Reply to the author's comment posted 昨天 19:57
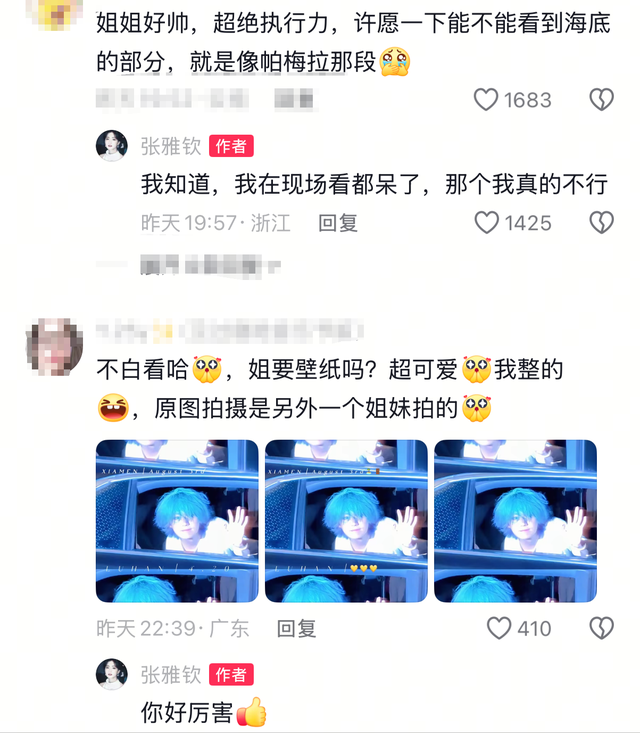 click(337, 223)
